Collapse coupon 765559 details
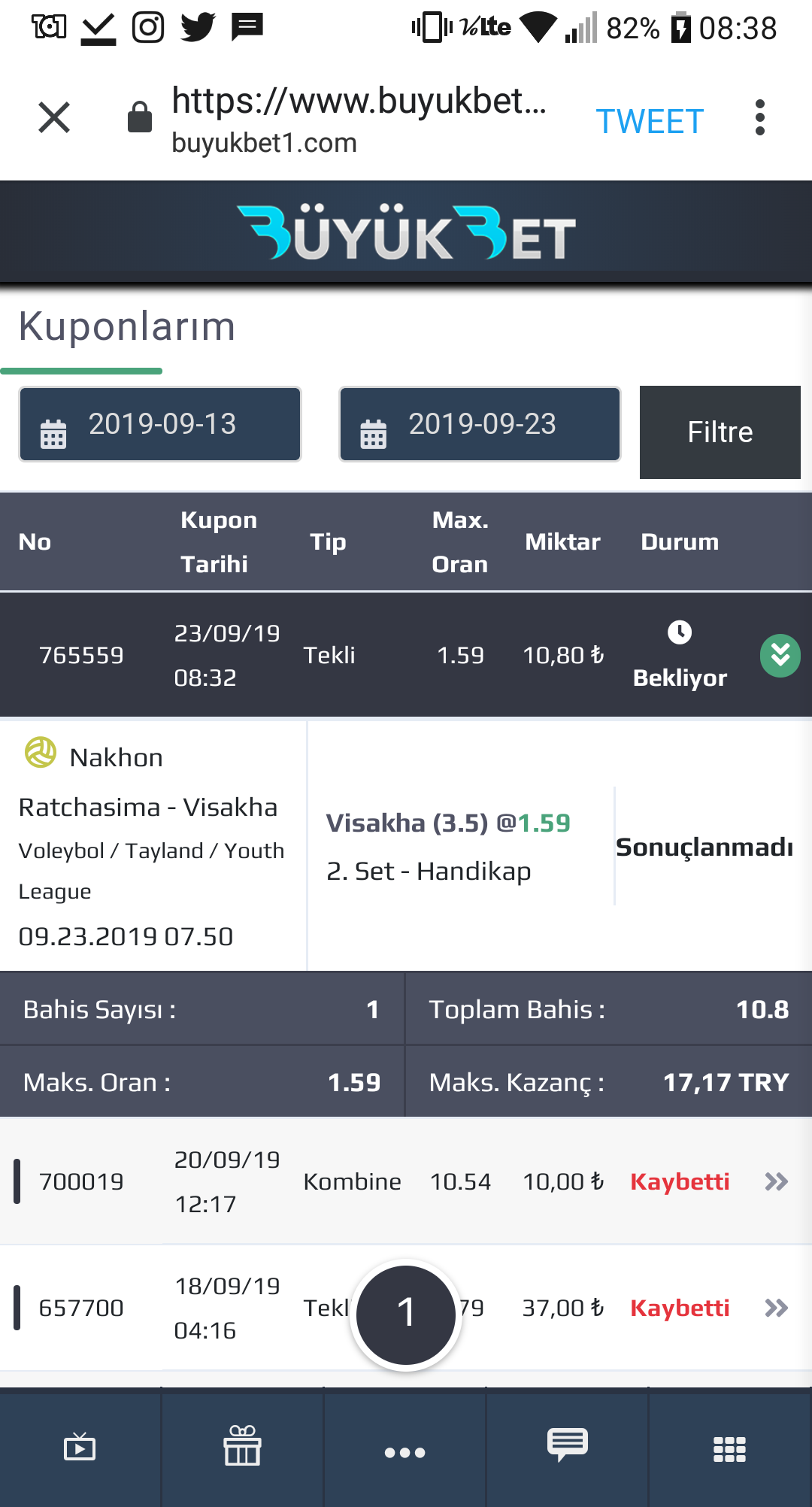The height and width of the screenshot is (1507, 812). (x=780, y=656)
